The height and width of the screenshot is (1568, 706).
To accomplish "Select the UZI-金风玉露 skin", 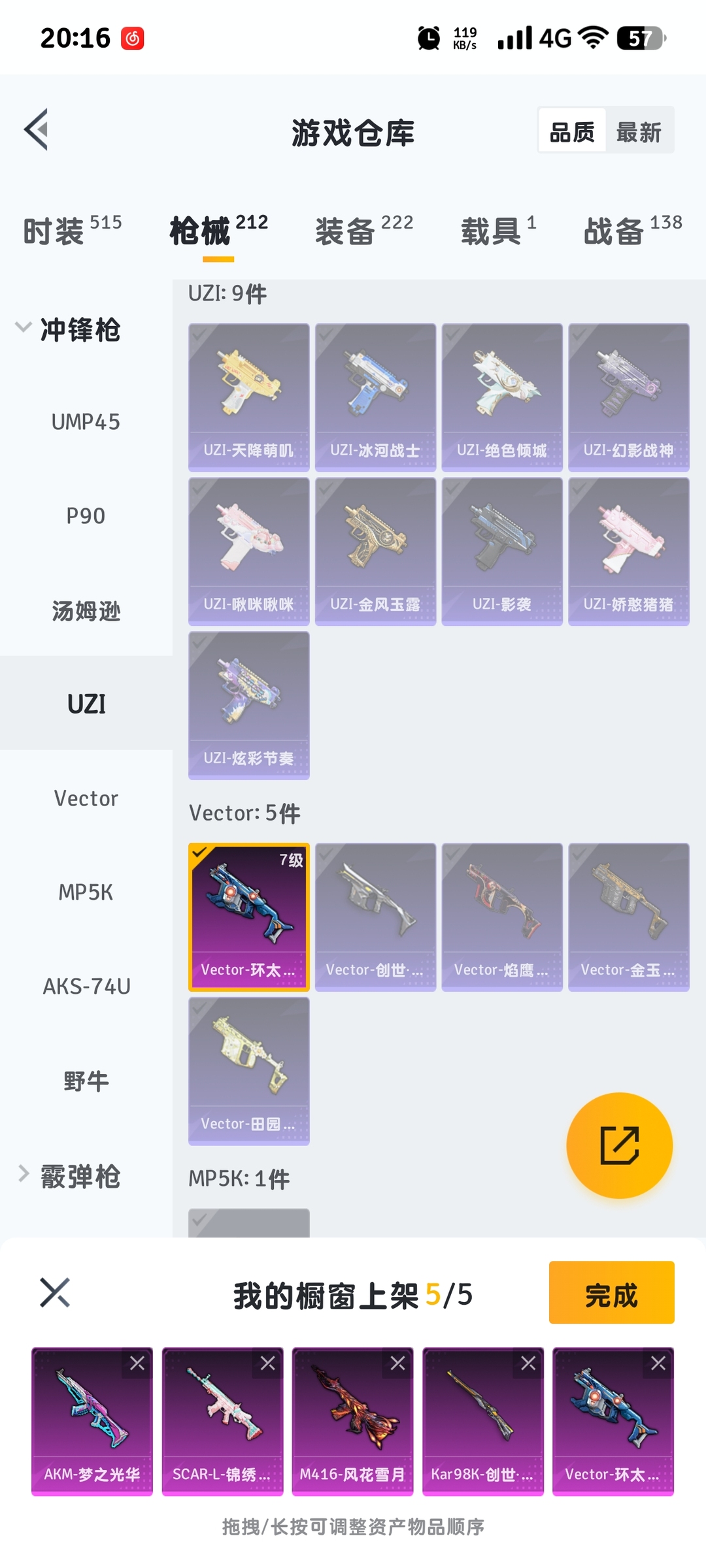I will pyautogui.click(x=375, y=551).
